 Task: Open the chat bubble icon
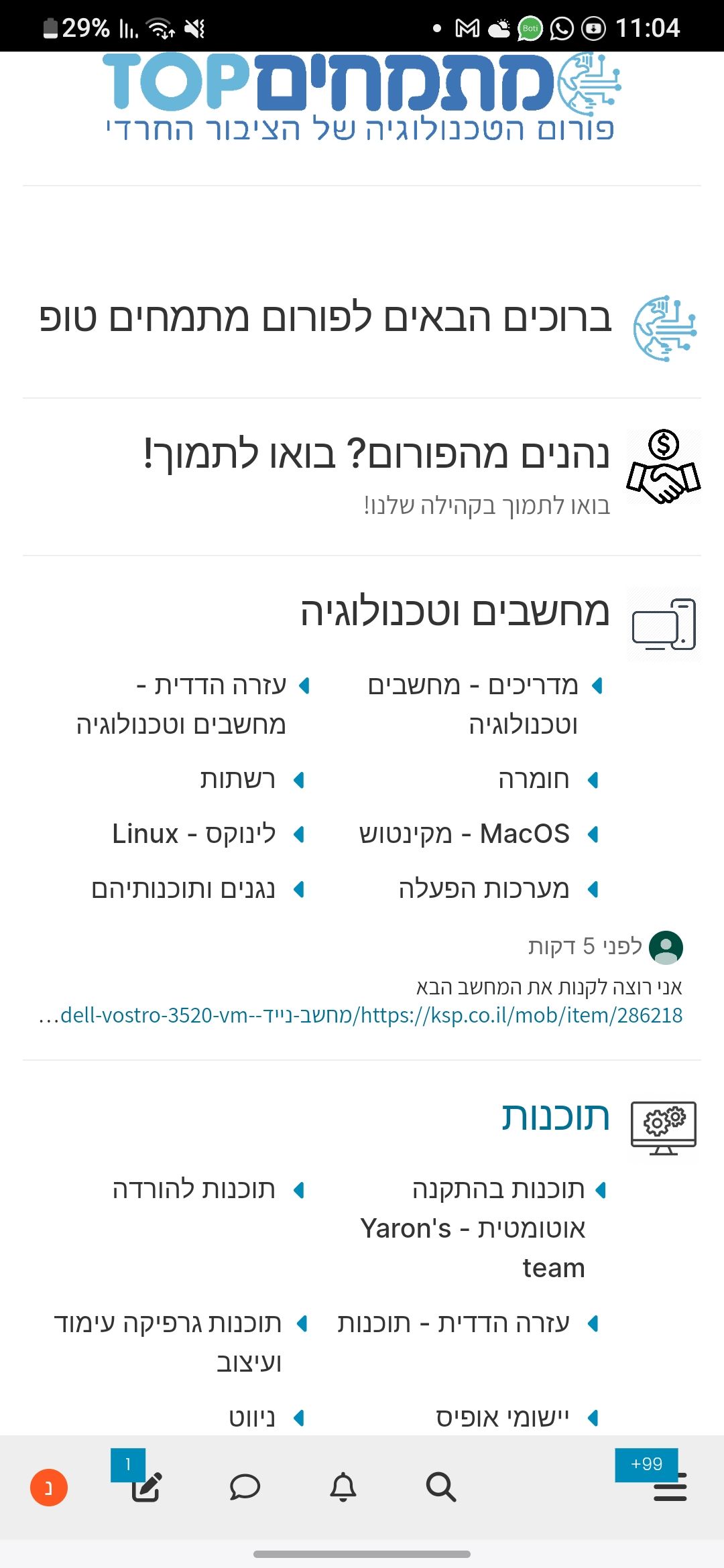245,1487
